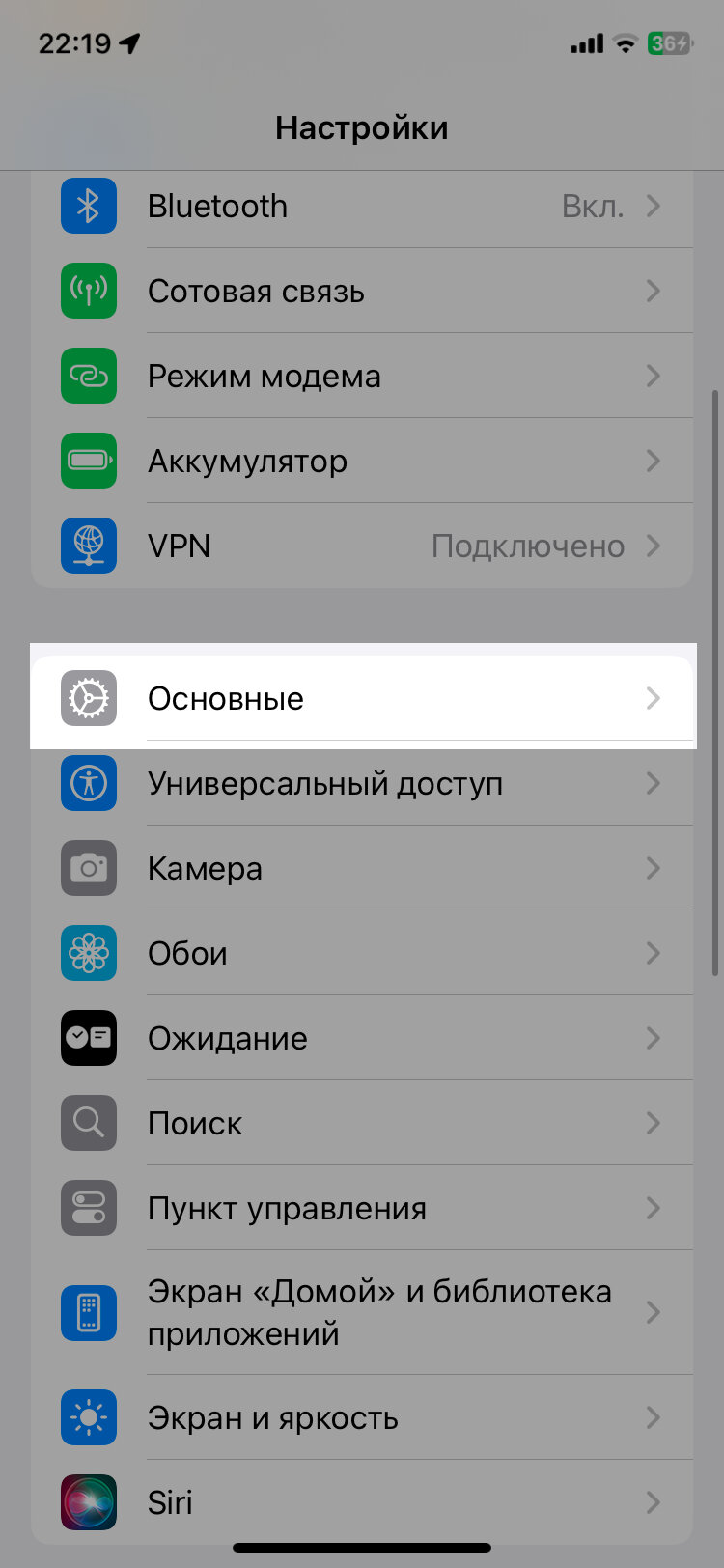
Task: Open the VPN row
Action: (x=362, y=546)
